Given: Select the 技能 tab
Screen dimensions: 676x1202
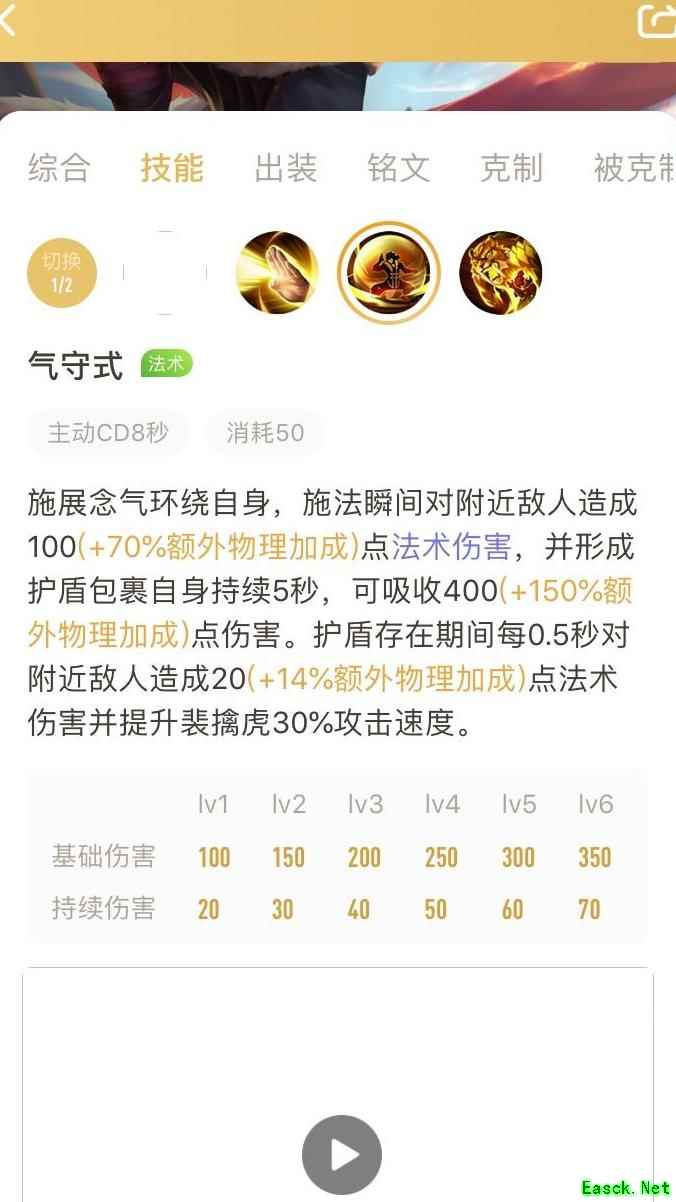Looking at the screenshot, I should [x=172, y=168].
